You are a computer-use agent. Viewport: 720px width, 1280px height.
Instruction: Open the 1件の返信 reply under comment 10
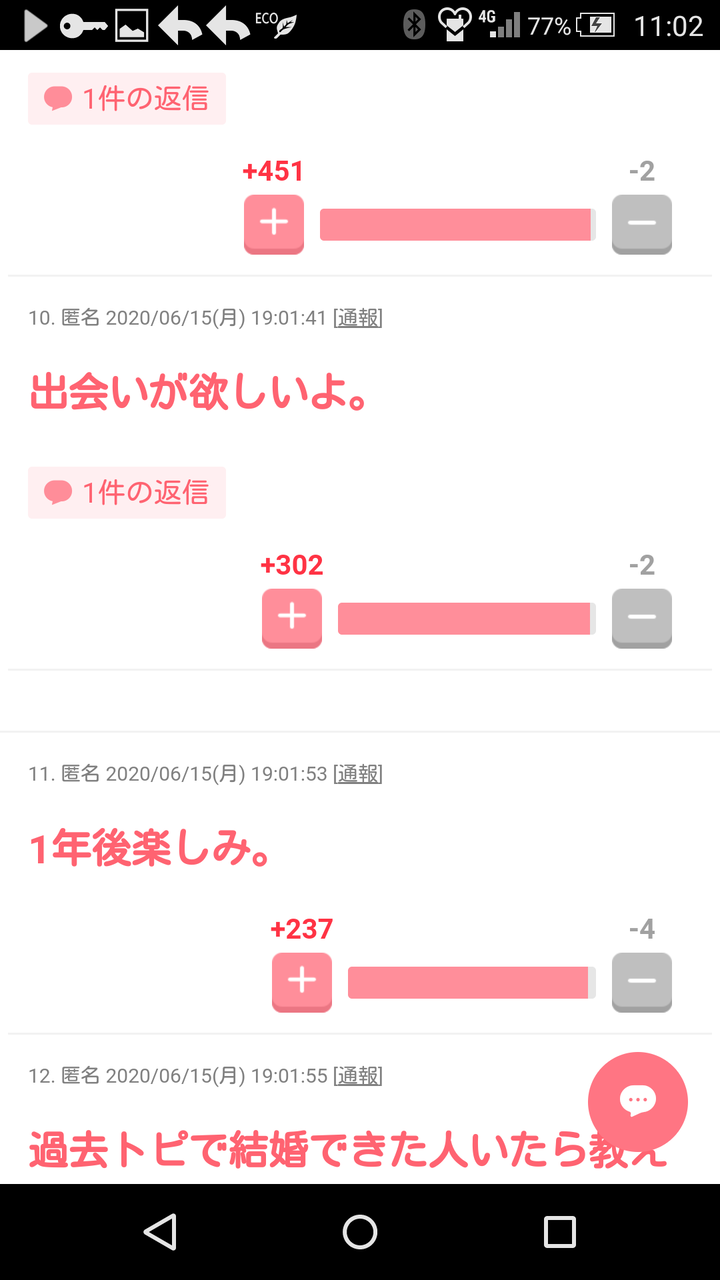point(127,492)
